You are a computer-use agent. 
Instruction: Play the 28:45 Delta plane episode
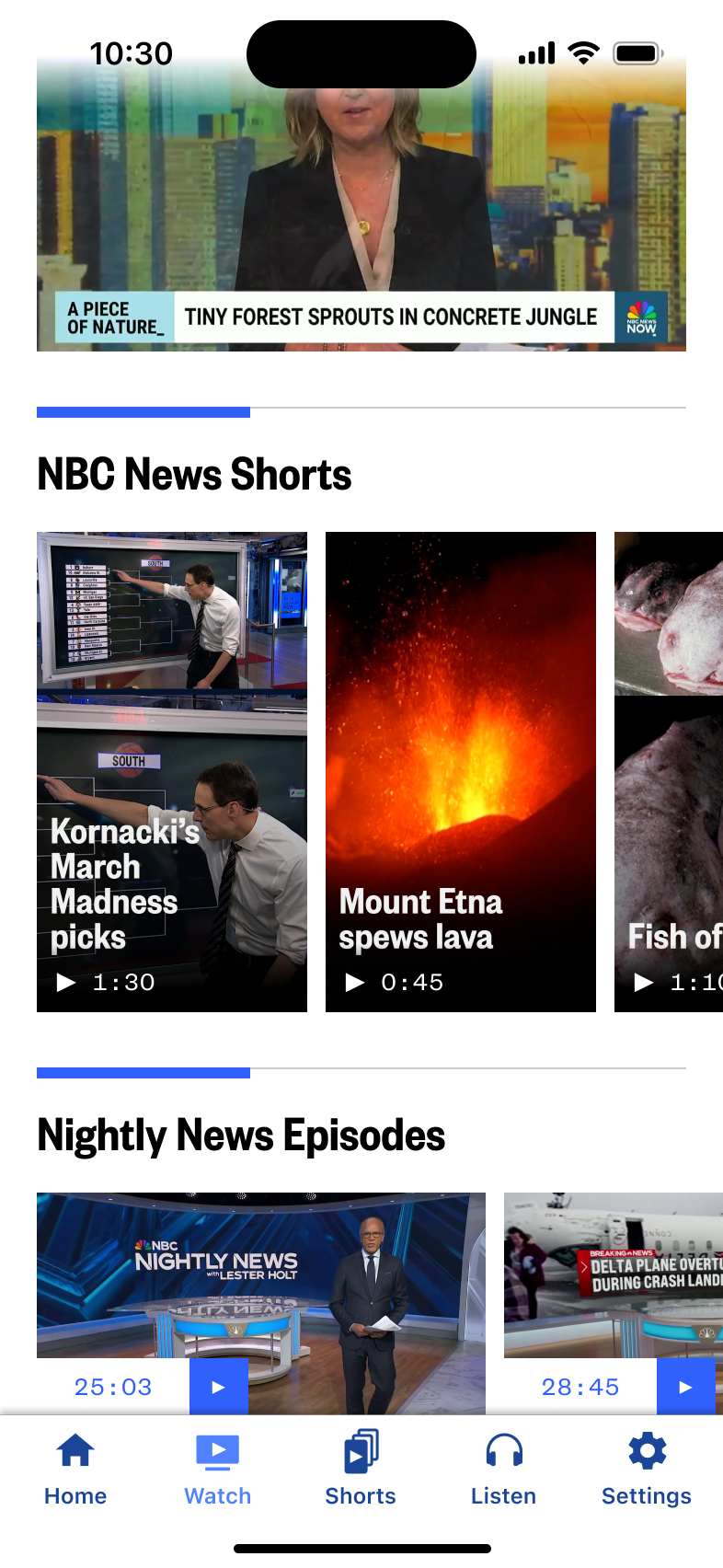tap(685, 1386)
